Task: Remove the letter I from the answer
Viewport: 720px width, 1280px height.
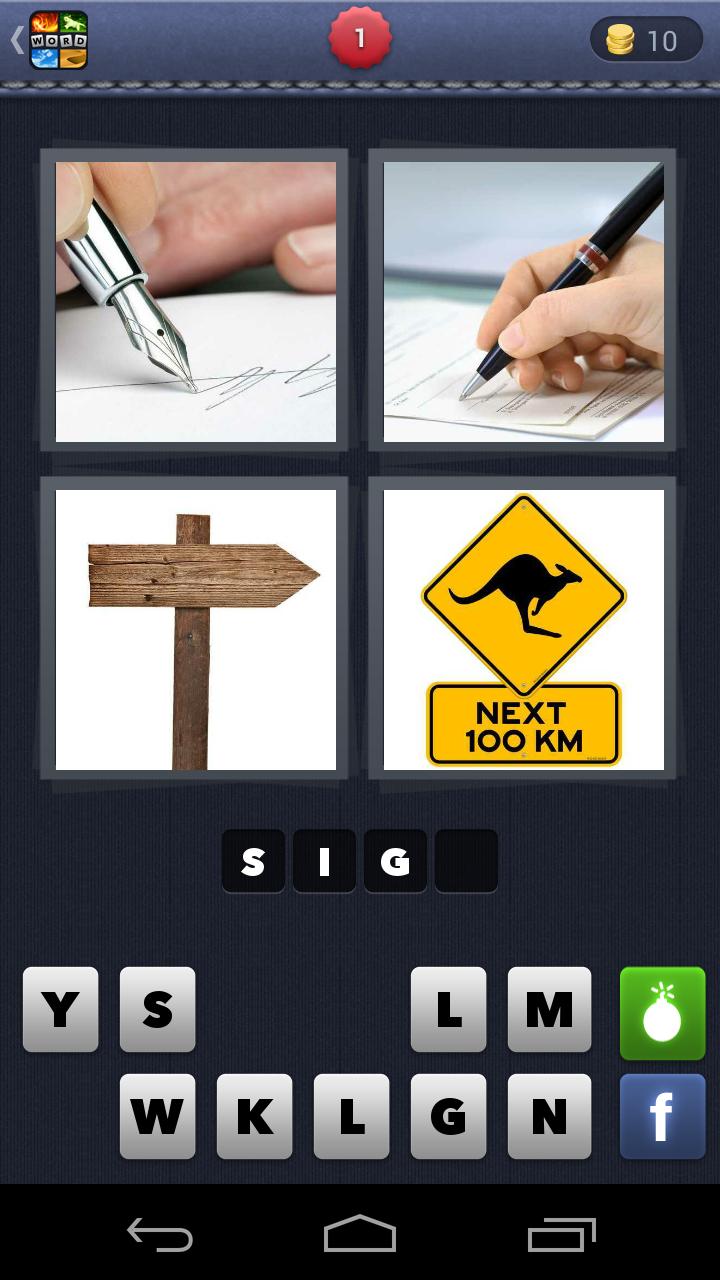Action: (x=324, y=861)
